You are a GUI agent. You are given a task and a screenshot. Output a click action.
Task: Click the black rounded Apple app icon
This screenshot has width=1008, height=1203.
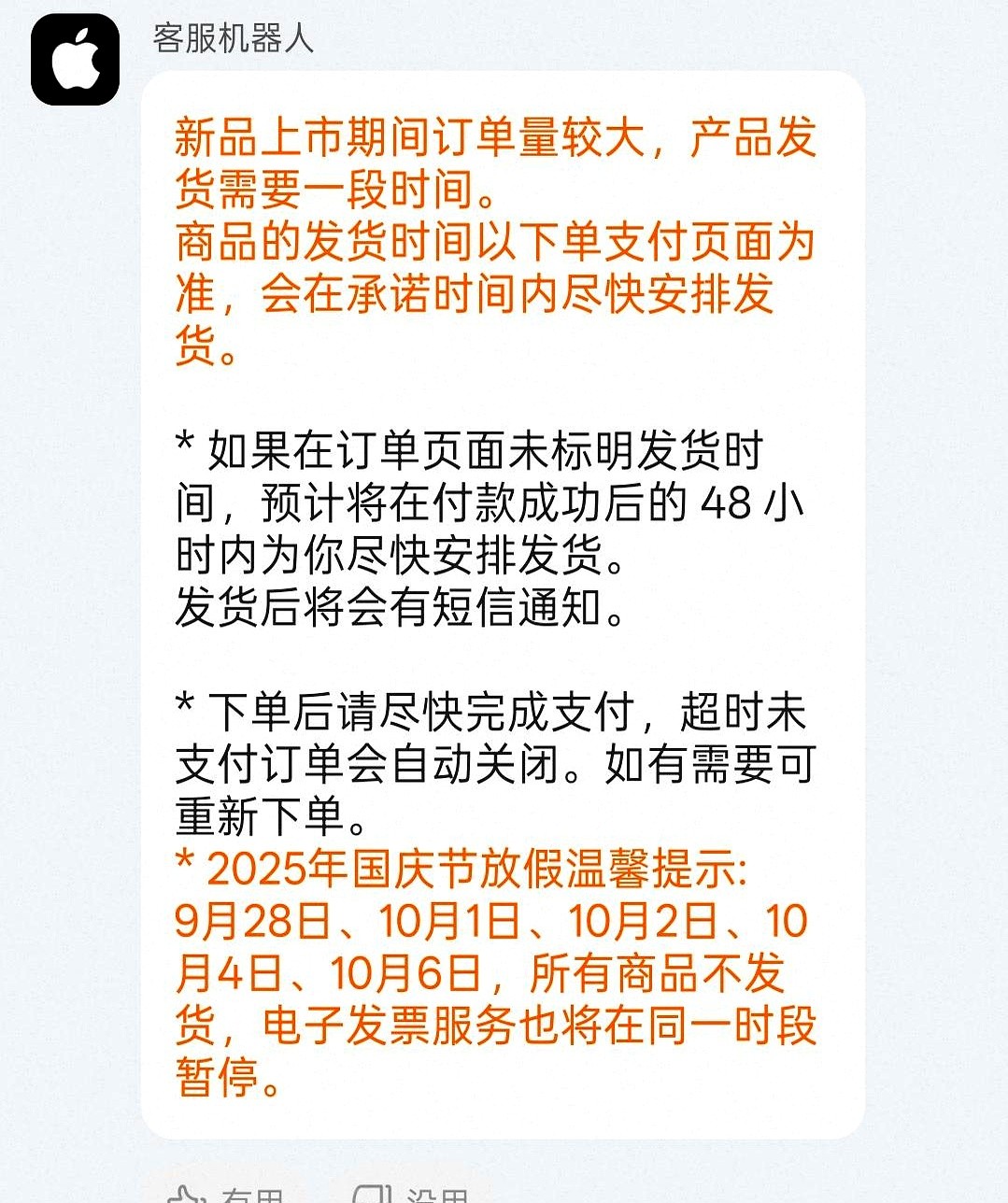[x=74, y=55]
